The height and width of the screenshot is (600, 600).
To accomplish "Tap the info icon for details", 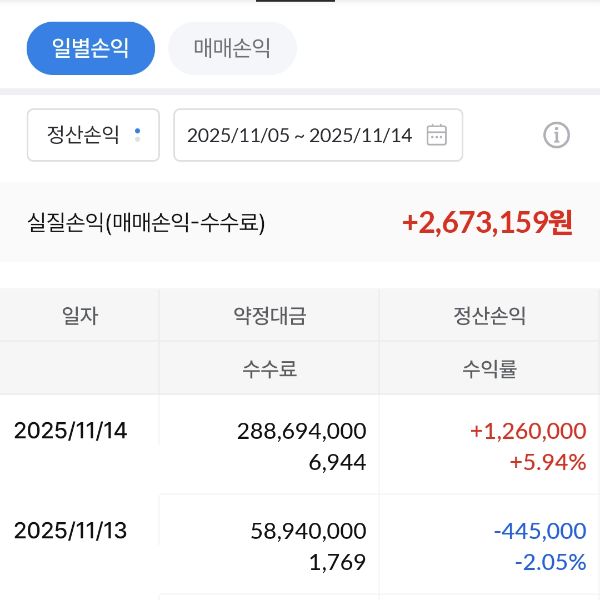I will [x=556, y=135].
